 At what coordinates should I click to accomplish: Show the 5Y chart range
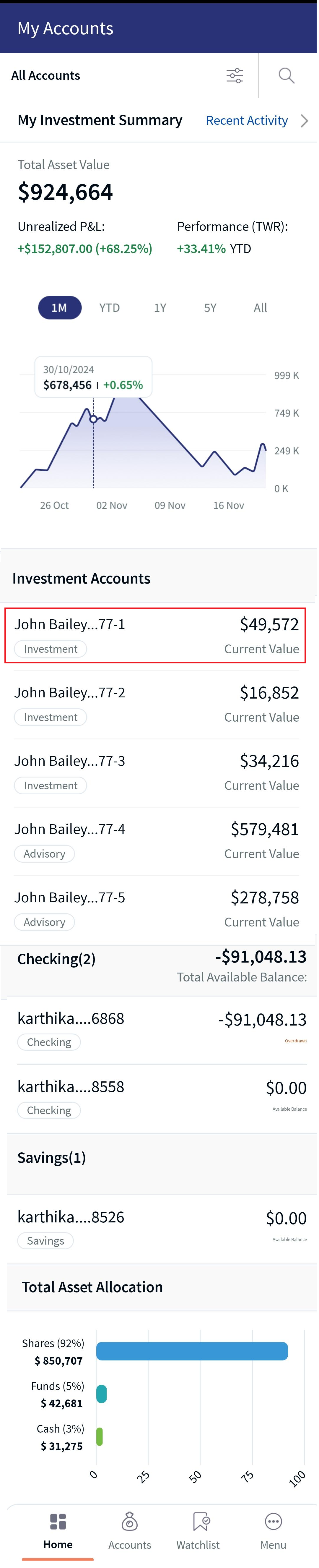point(210,307)
